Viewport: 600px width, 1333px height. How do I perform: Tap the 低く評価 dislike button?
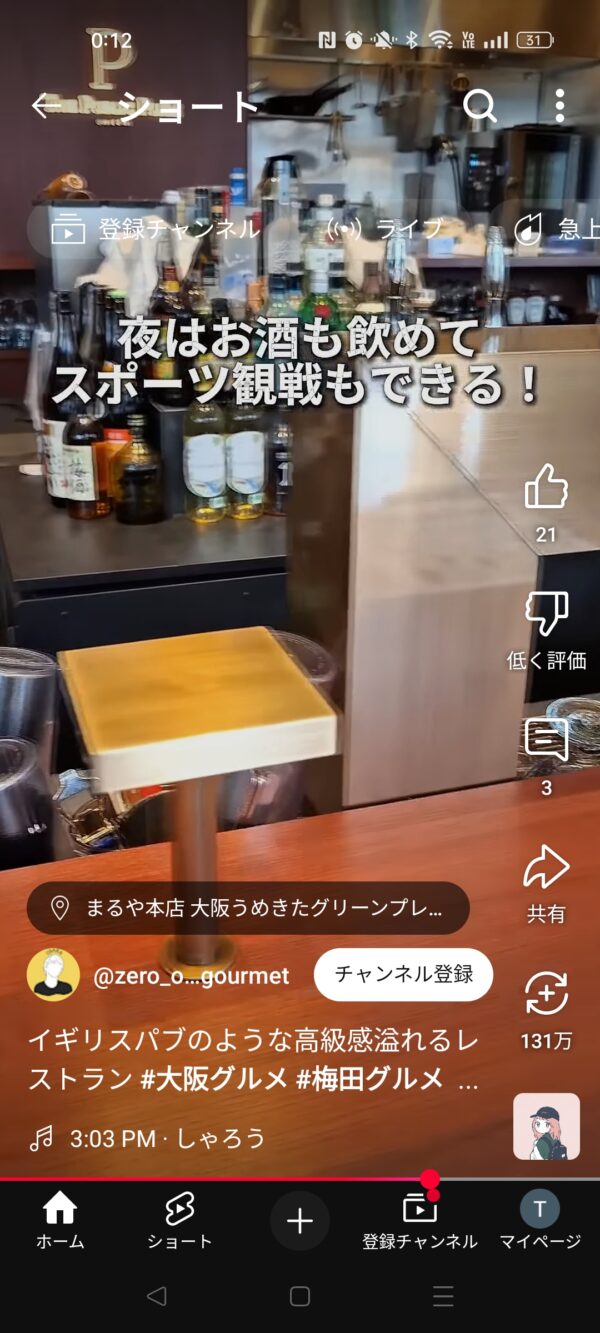546,615
